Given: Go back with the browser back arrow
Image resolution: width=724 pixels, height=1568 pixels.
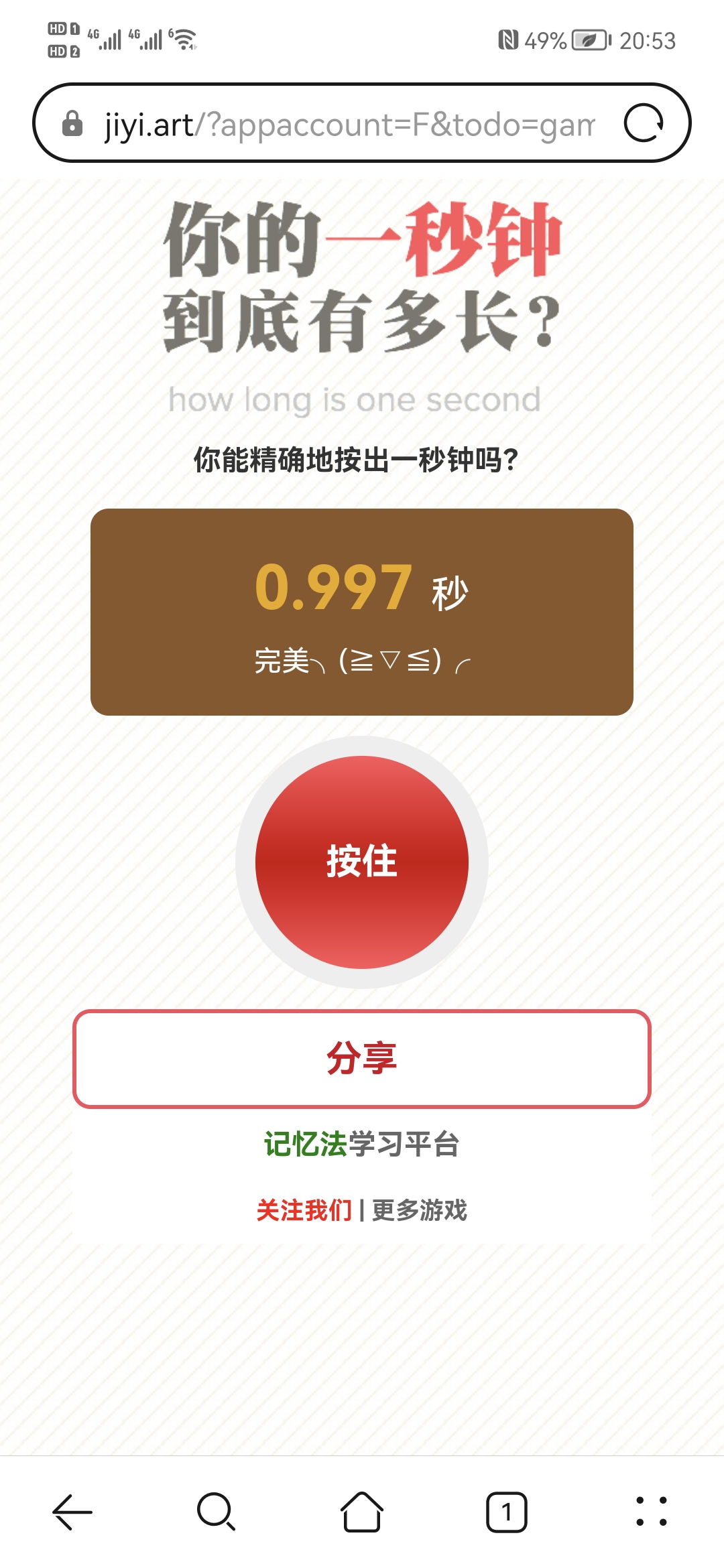Looking at the screenshot, I should click(x=72, y=1512).
